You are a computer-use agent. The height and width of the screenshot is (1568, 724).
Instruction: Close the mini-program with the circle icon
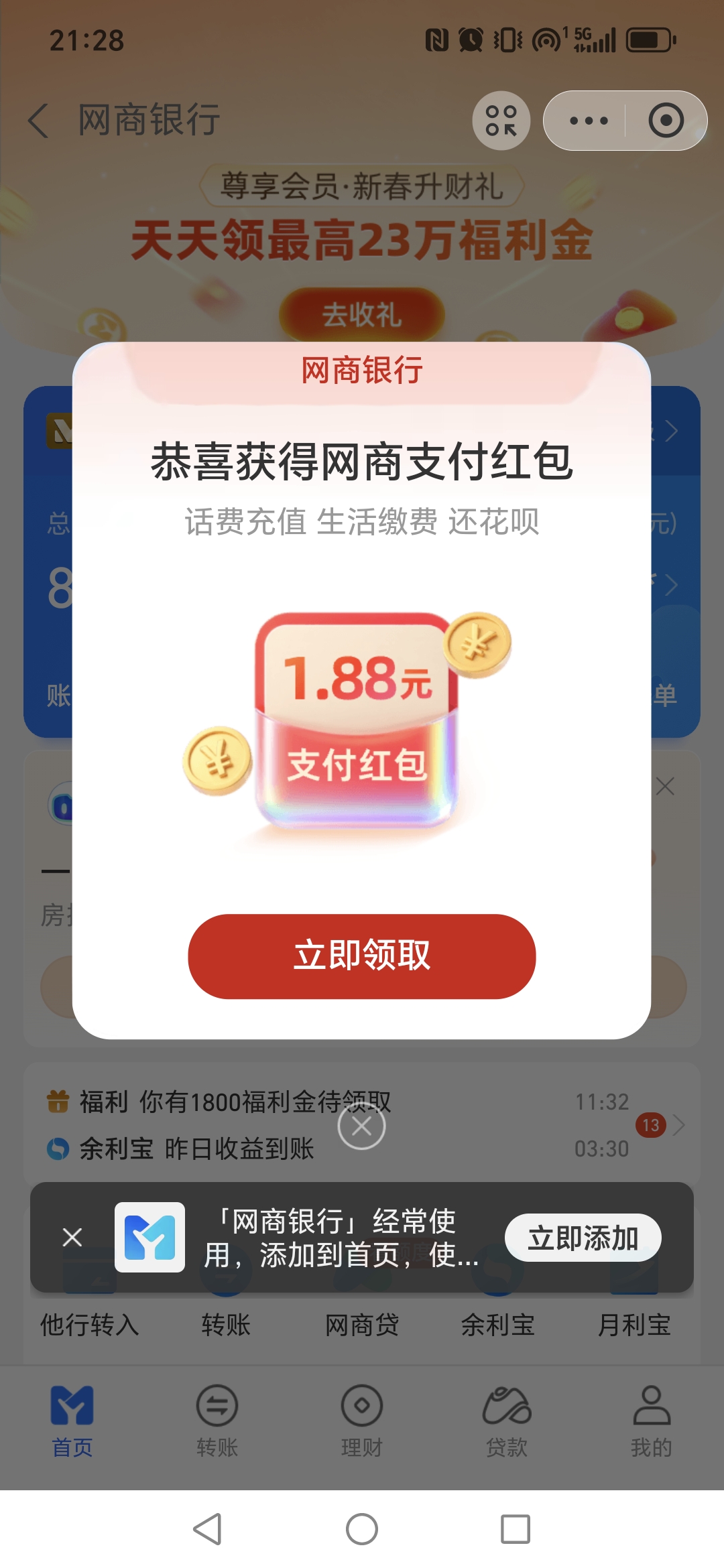click(666, 121)
